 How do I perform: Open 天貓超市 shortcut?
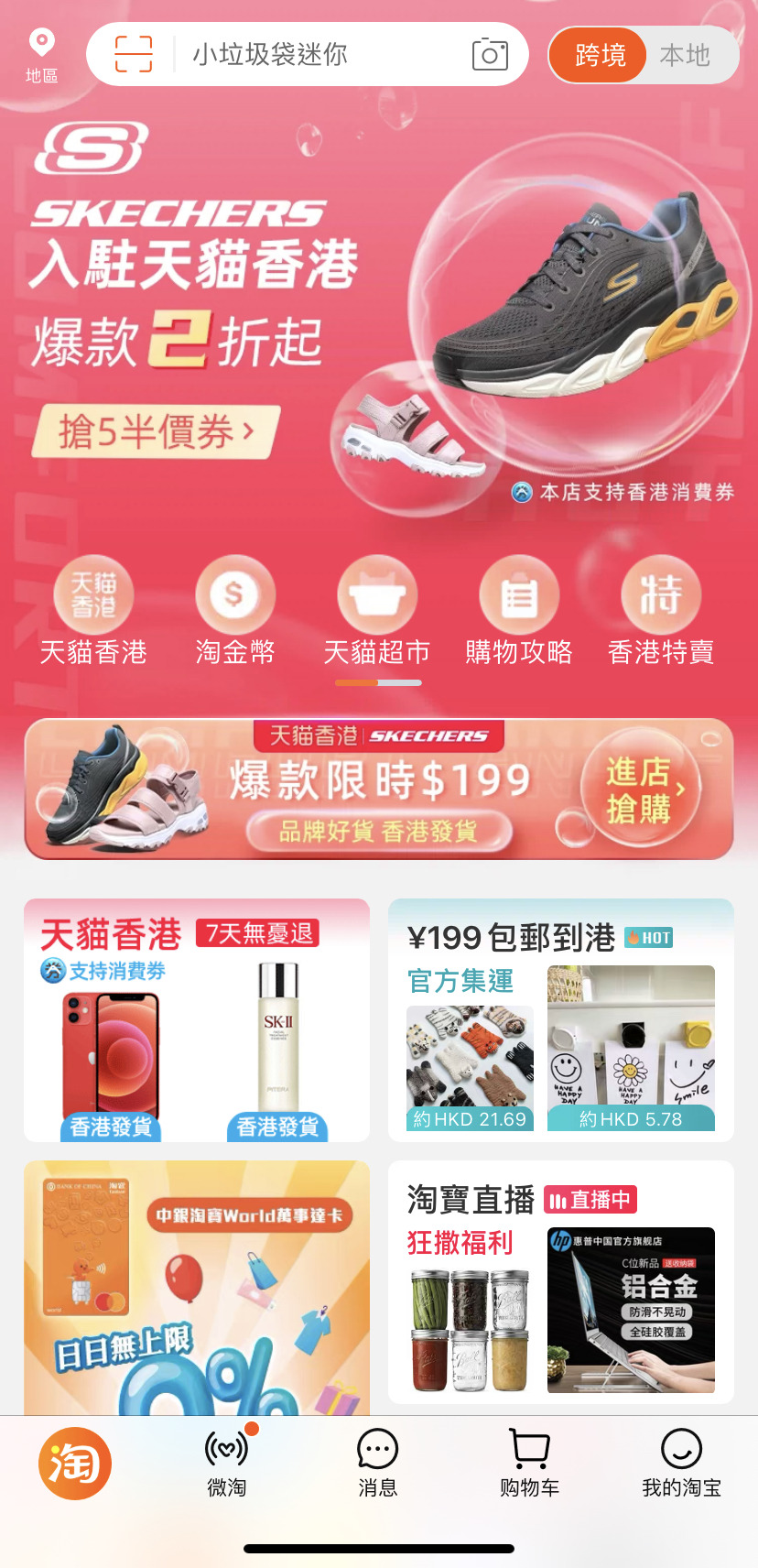point(377,613)
